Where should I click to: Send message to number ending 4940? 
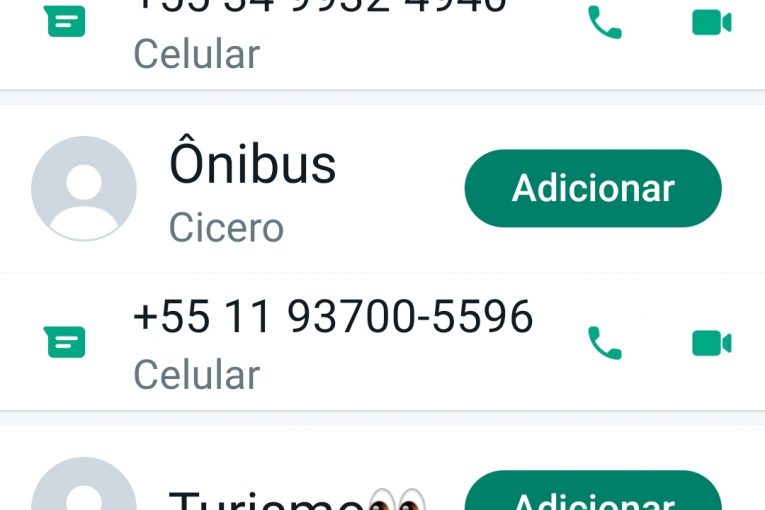click(x=65, y=22)
